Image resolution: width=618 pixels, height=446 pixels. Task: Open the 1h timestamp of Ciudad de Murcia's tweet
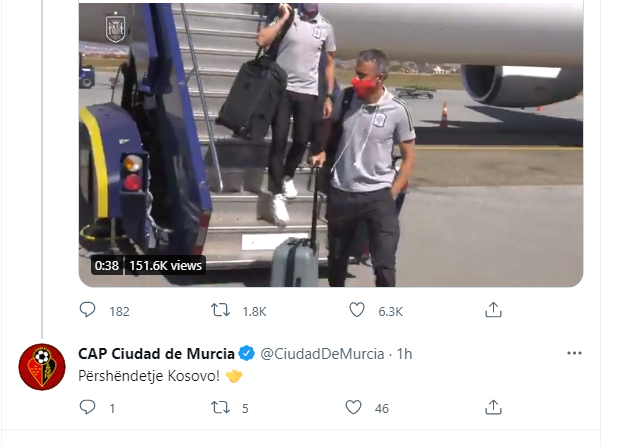click(x=405, y=353)
